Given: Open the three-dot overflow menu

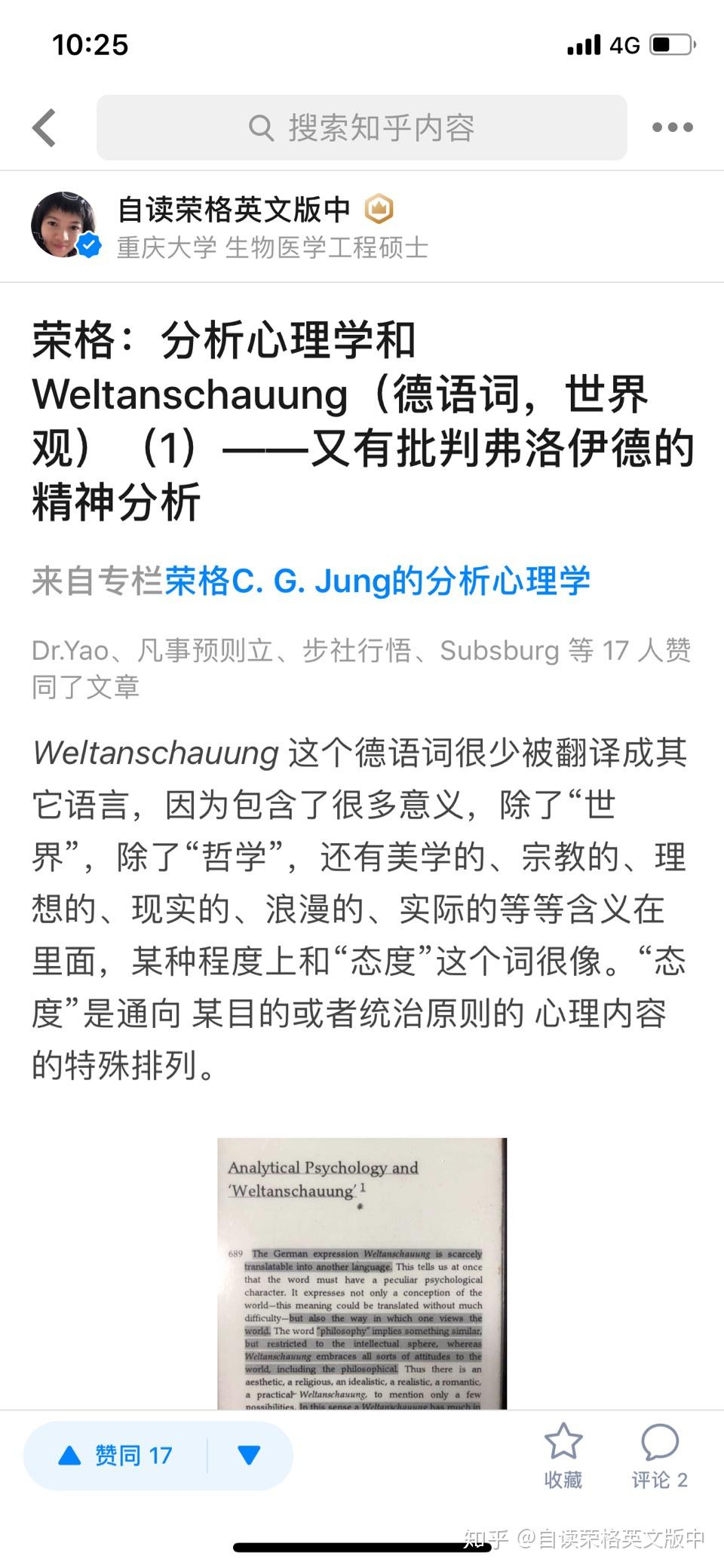Looking at the screenshot, I should click(x=672, y=127).
